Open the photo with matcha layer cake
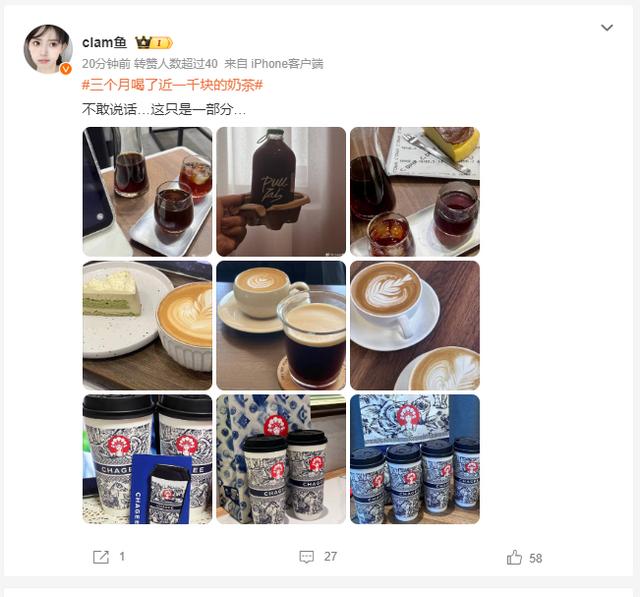 (x=147, y=326)
